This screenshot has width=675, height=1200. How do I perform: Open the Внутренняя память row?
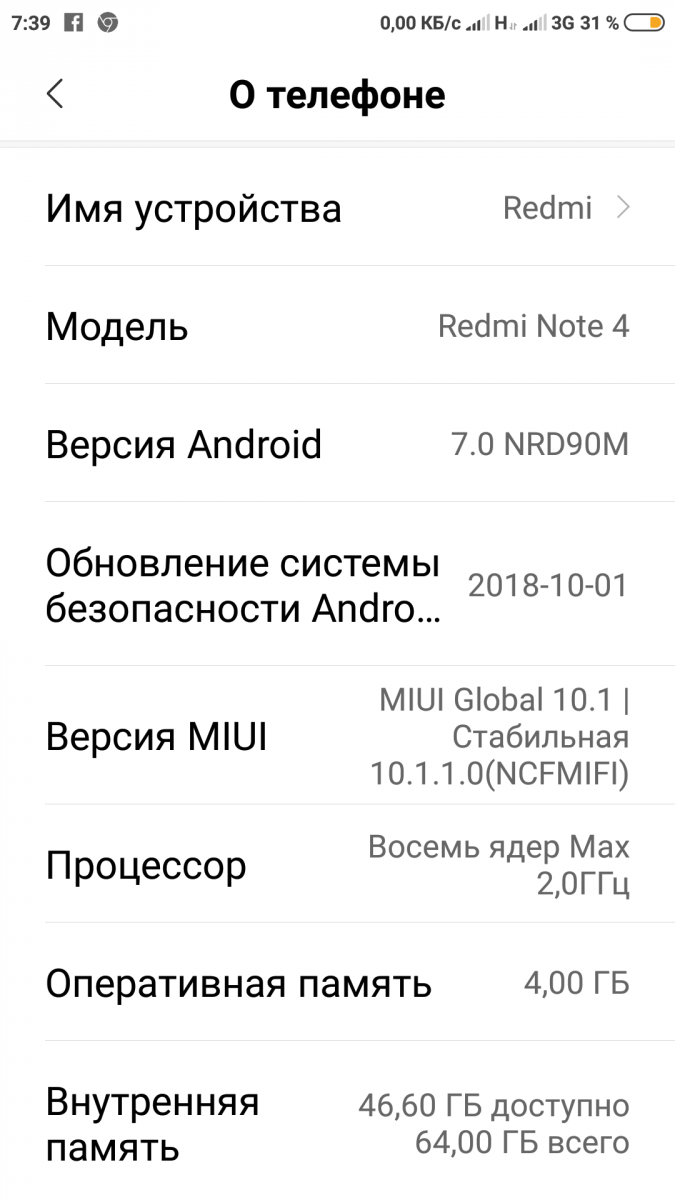[337, 1120]
